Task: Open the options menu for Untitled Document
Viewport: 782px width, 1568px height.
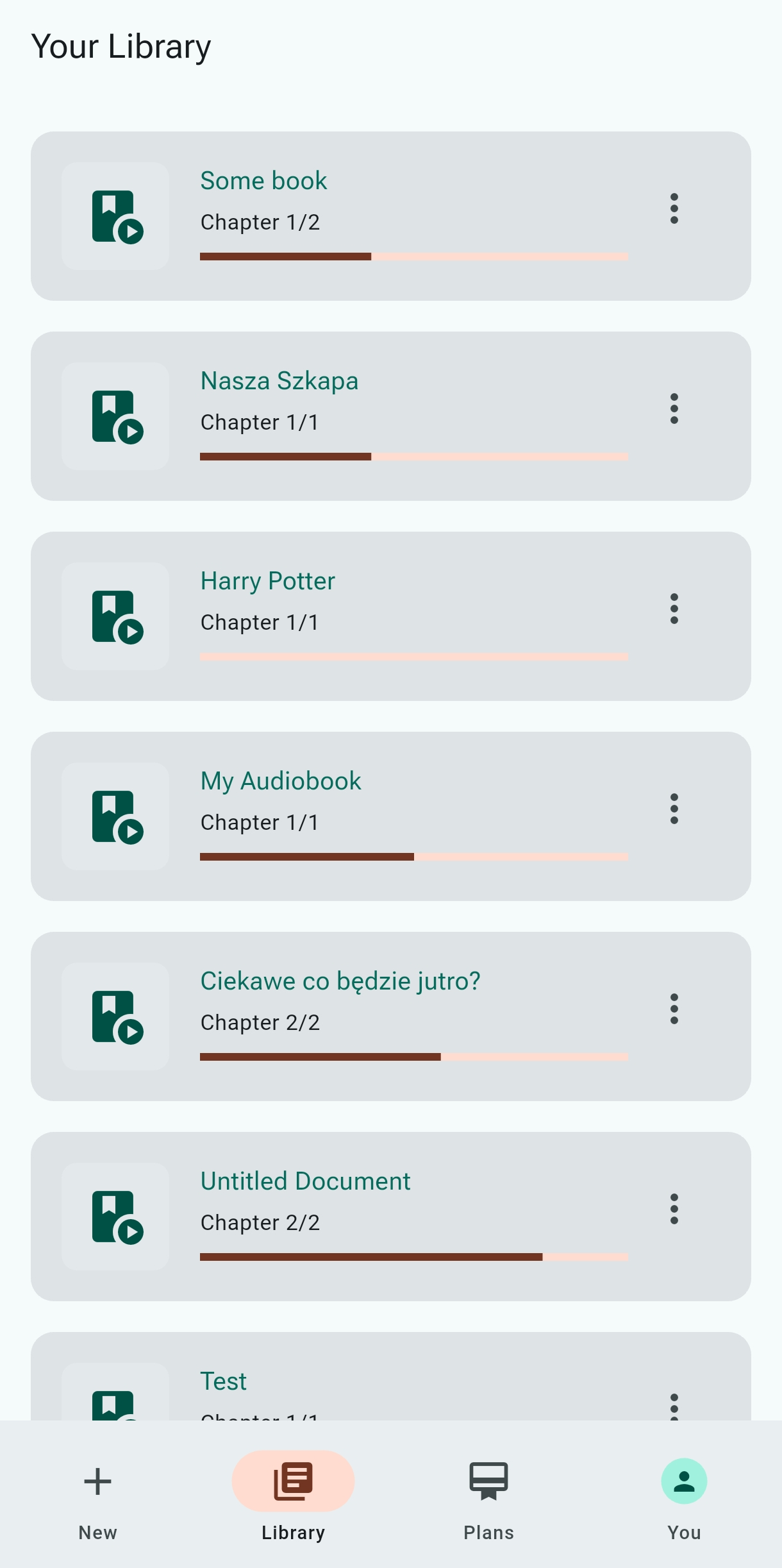Action: 674,1209
